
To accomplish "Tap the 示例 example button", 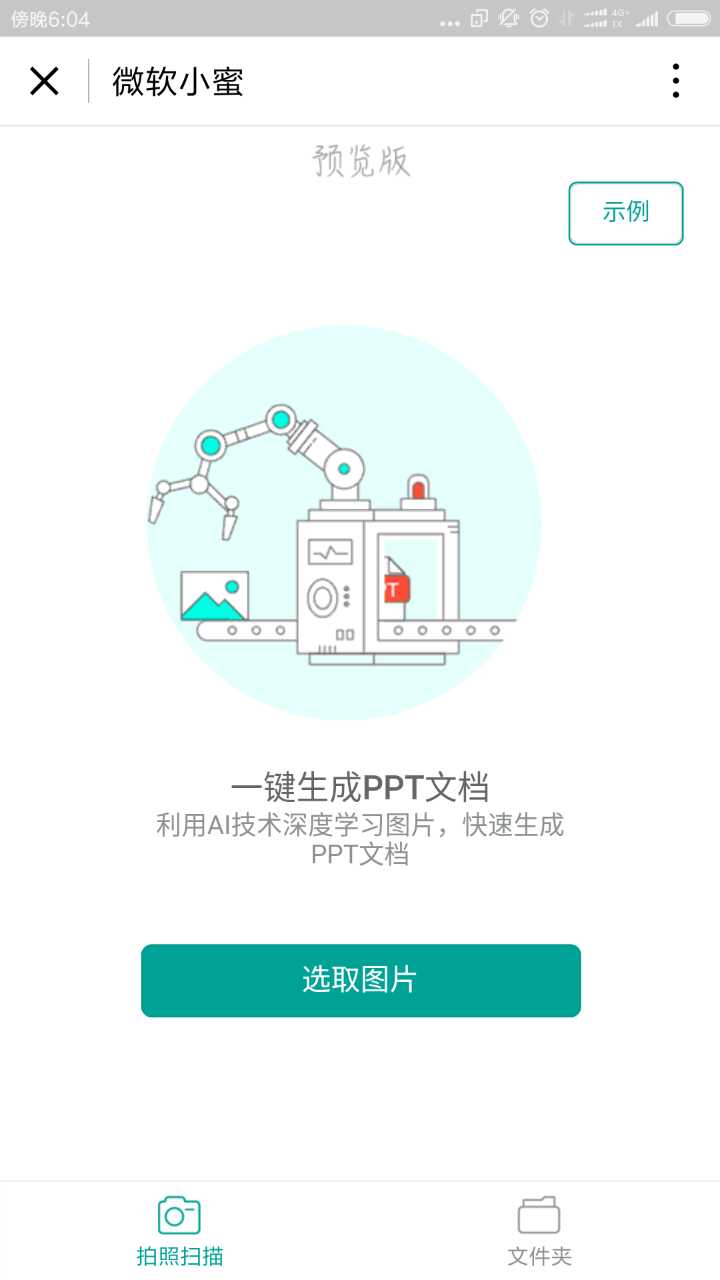I will (x=626, y=212).
